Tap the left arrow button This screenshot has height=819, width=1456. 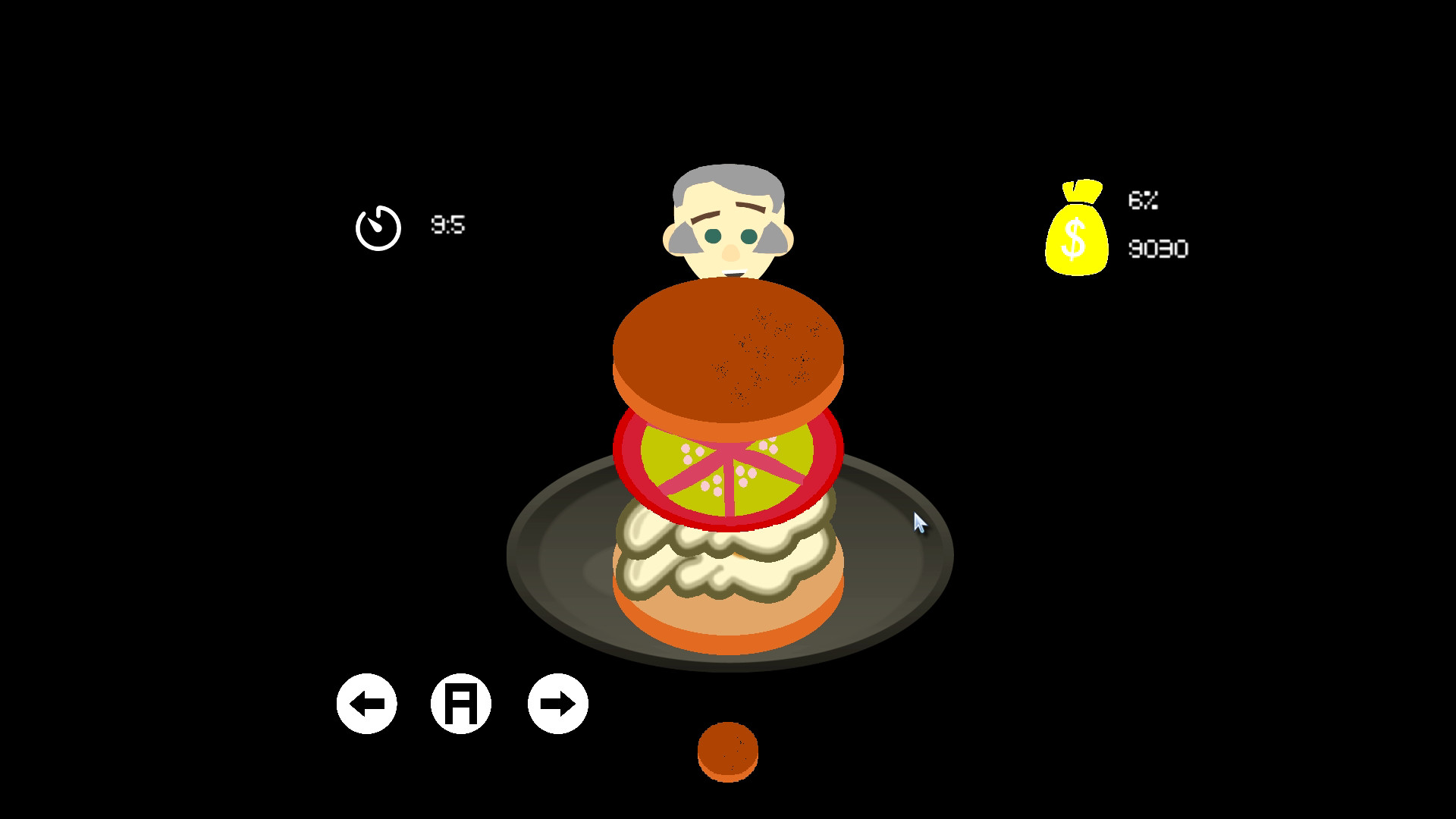tap(367, 704)
